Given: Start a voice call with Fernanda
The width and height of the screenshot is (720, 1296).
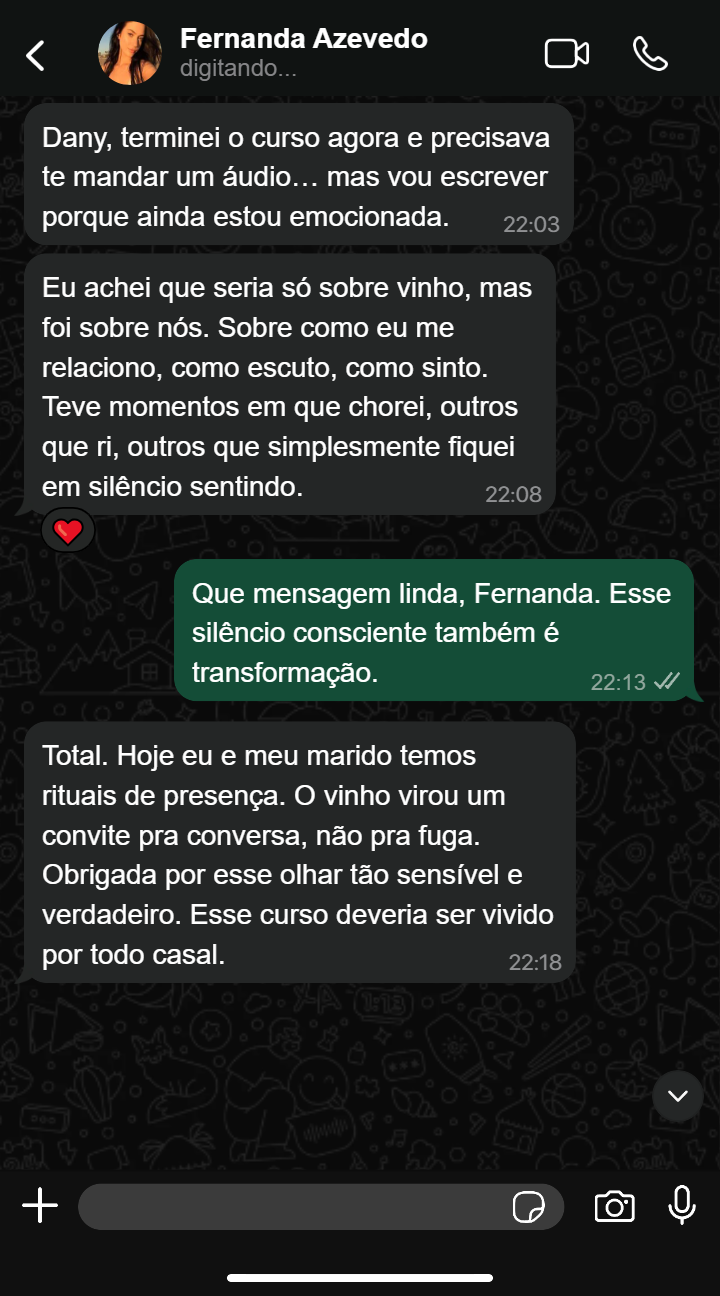Looking at the screenshot, I should pyautogui.click(x=650, y=54).
